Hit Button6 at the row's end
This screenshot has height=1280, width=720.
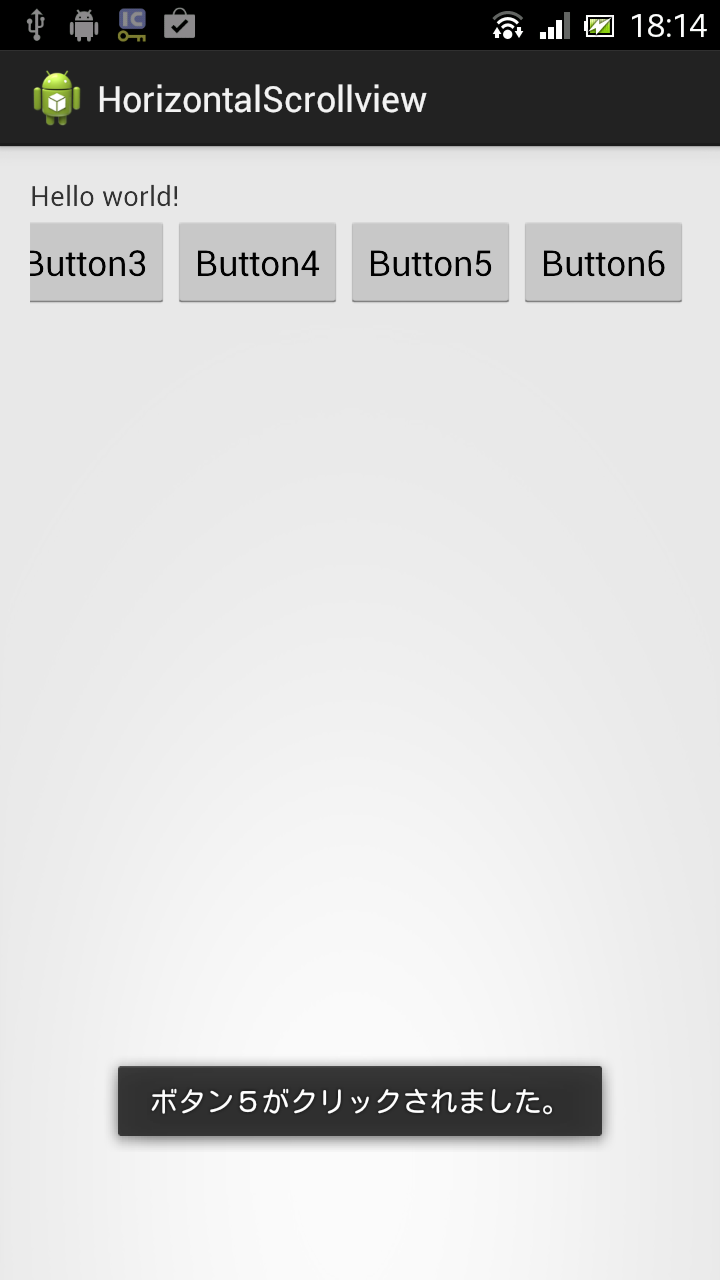point(603,262)
